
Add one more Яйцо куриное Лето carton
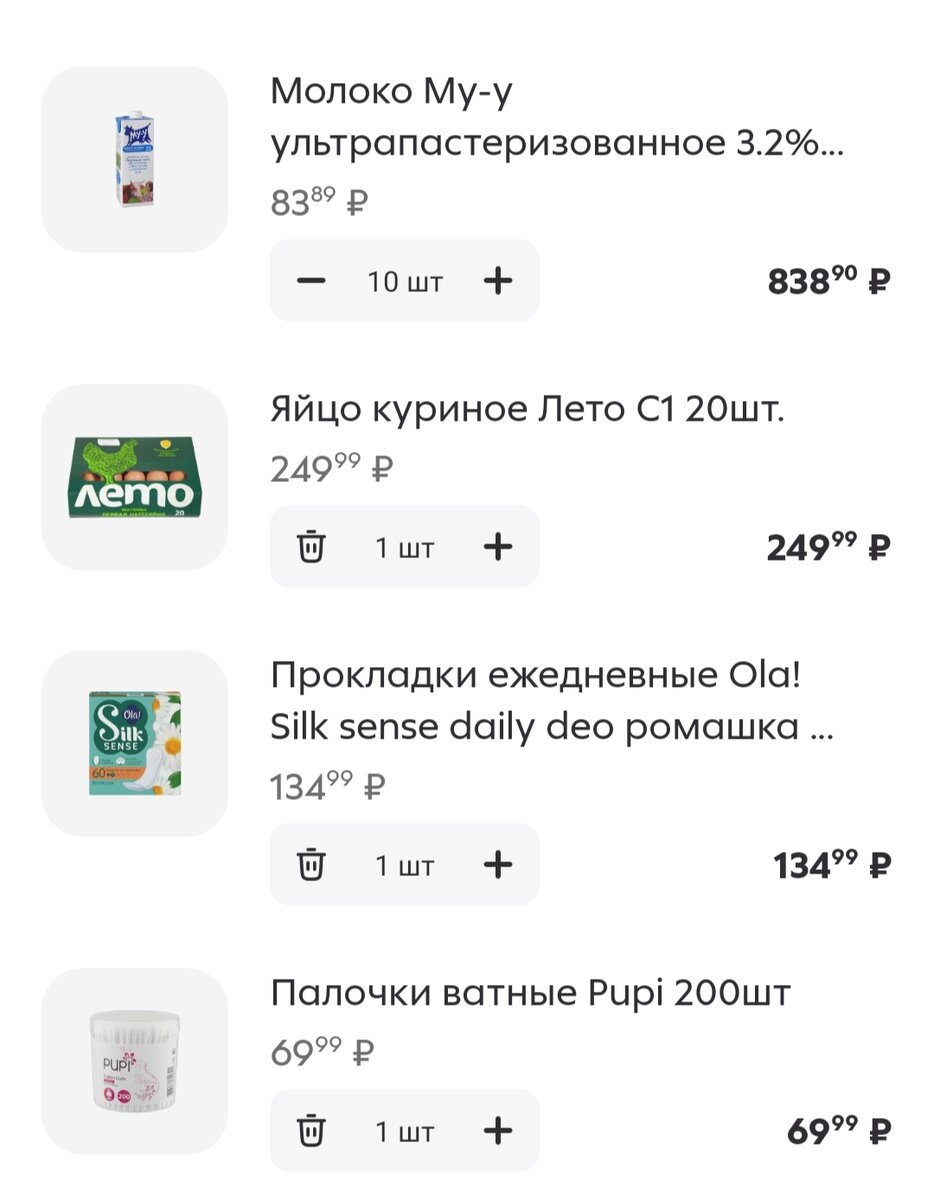[x=496, y=546]
